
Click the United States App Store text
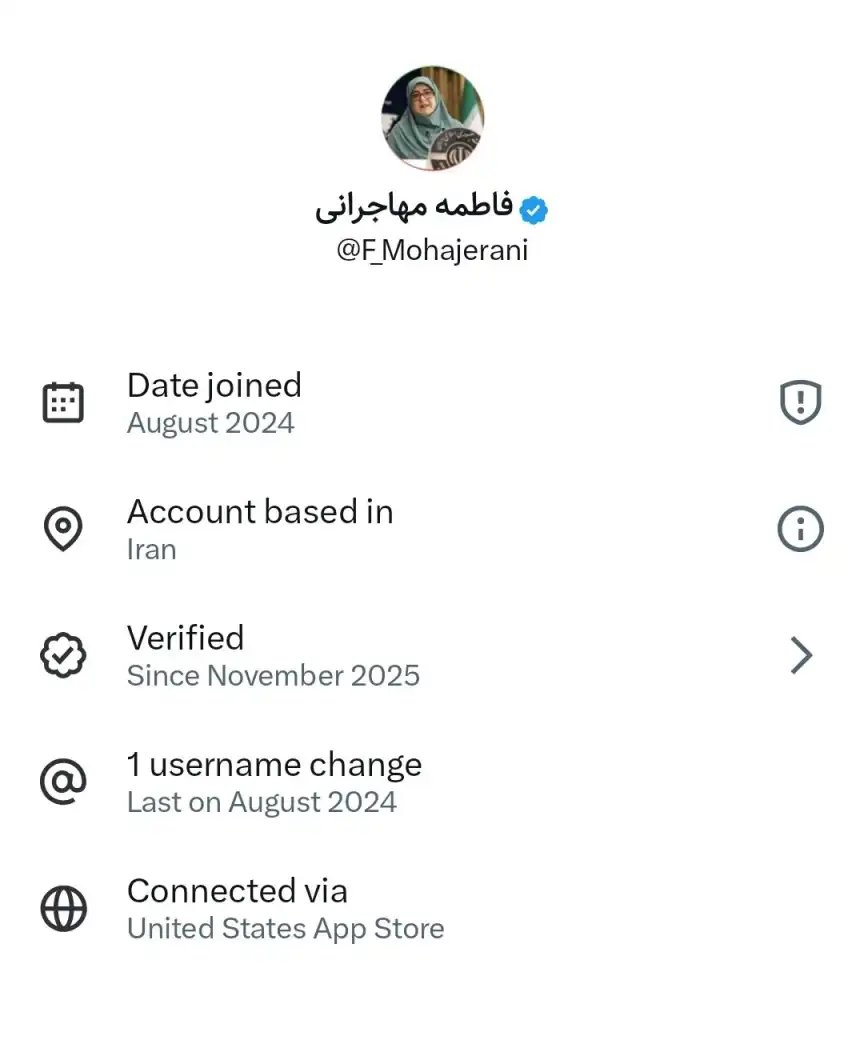[284, 928]
